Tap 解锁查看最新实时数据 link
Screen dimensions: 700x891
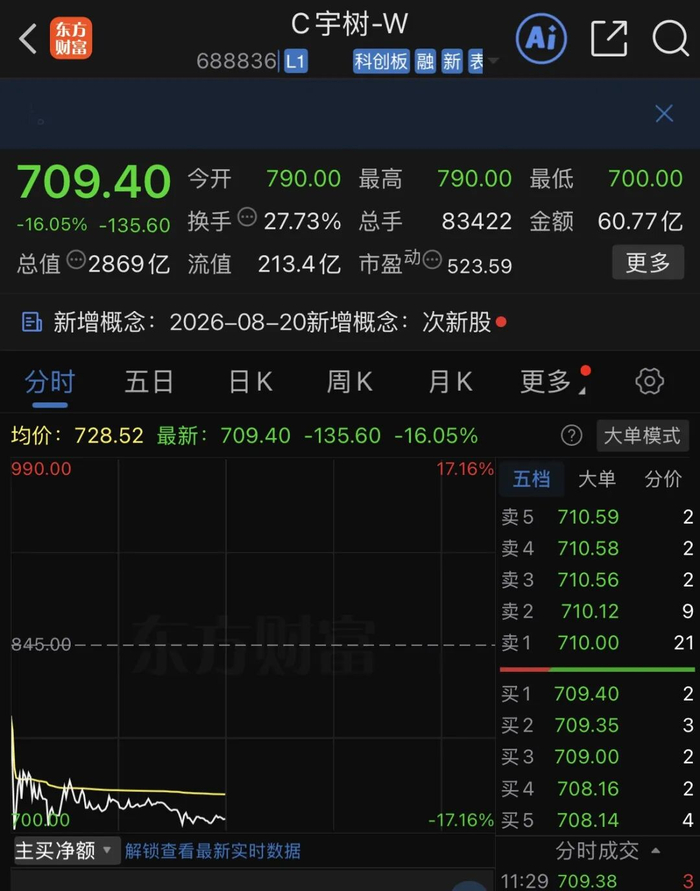coord(212,851)
